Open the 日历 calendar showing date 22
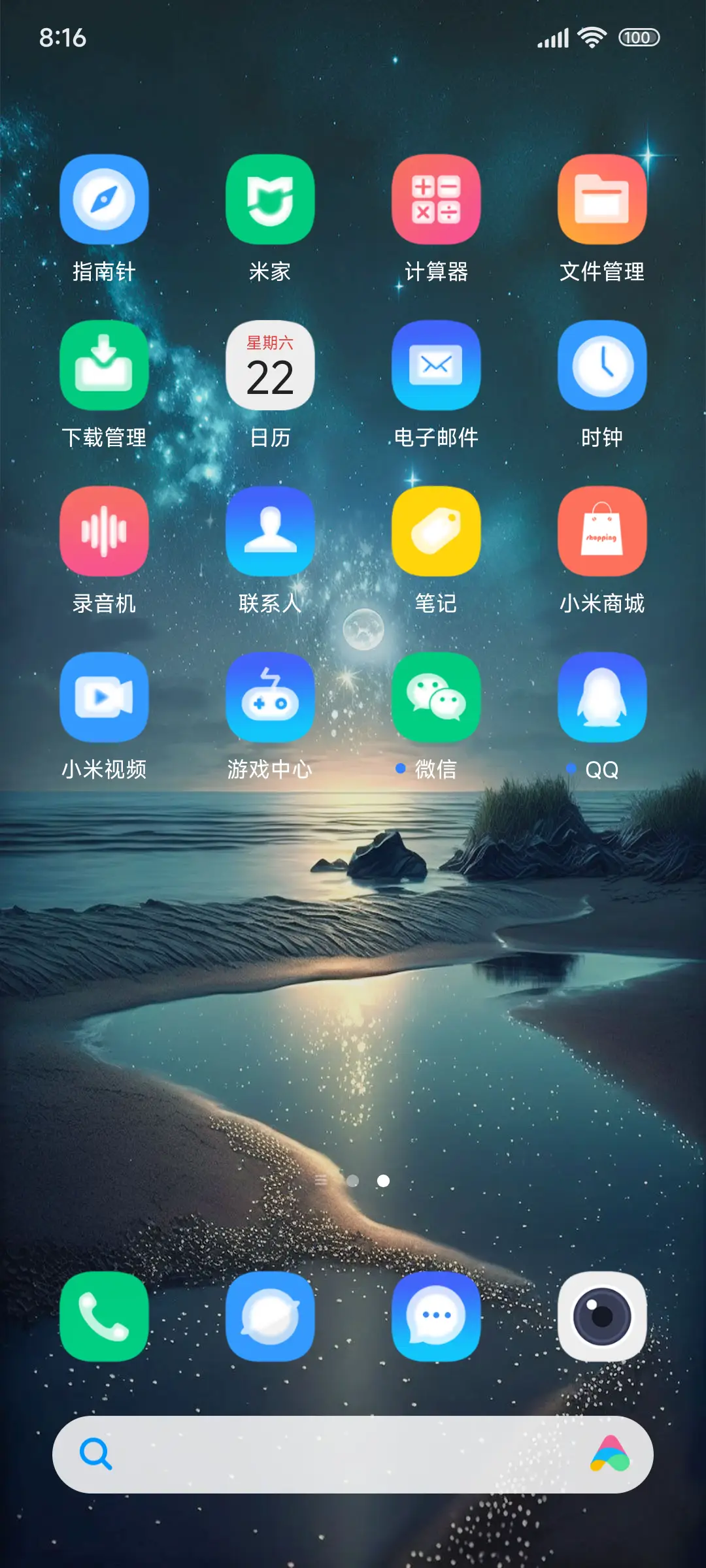This screenshot has width=706, height=1568. click(271, 366)
